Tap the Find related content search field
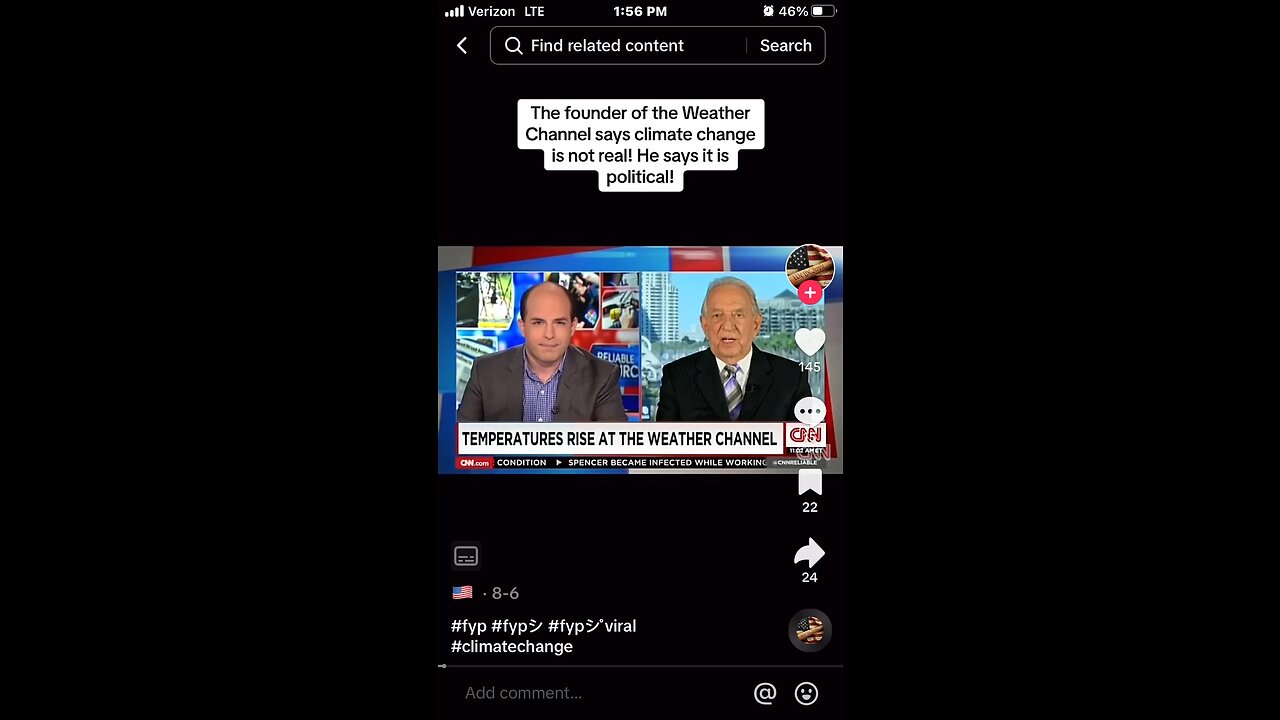Image resolution: width=1280 pixels, height=720 pixels. coord(620,46)
